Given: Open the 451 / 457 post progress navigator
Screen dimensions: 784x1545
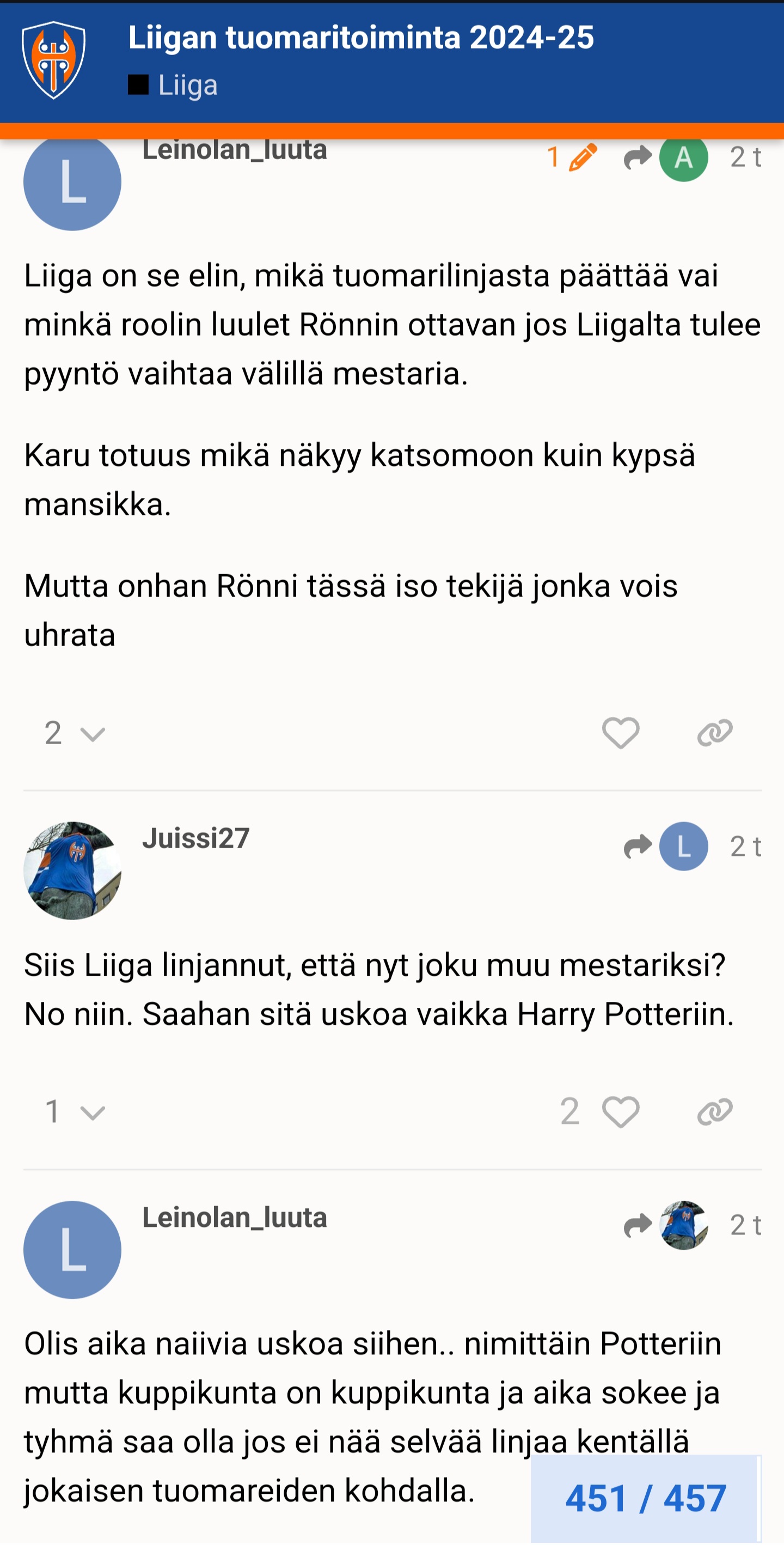Looking at the screenshot, I should pyautogui.click(x=645, y=1498).
